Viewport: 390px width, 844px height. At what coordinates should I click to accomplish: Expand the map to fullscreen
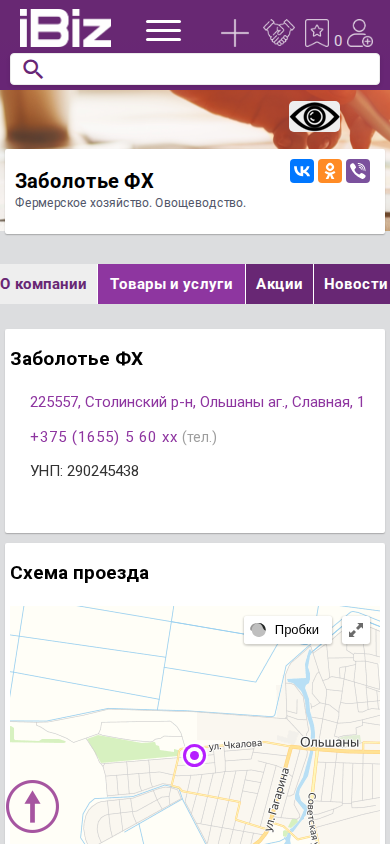point(356,630)
